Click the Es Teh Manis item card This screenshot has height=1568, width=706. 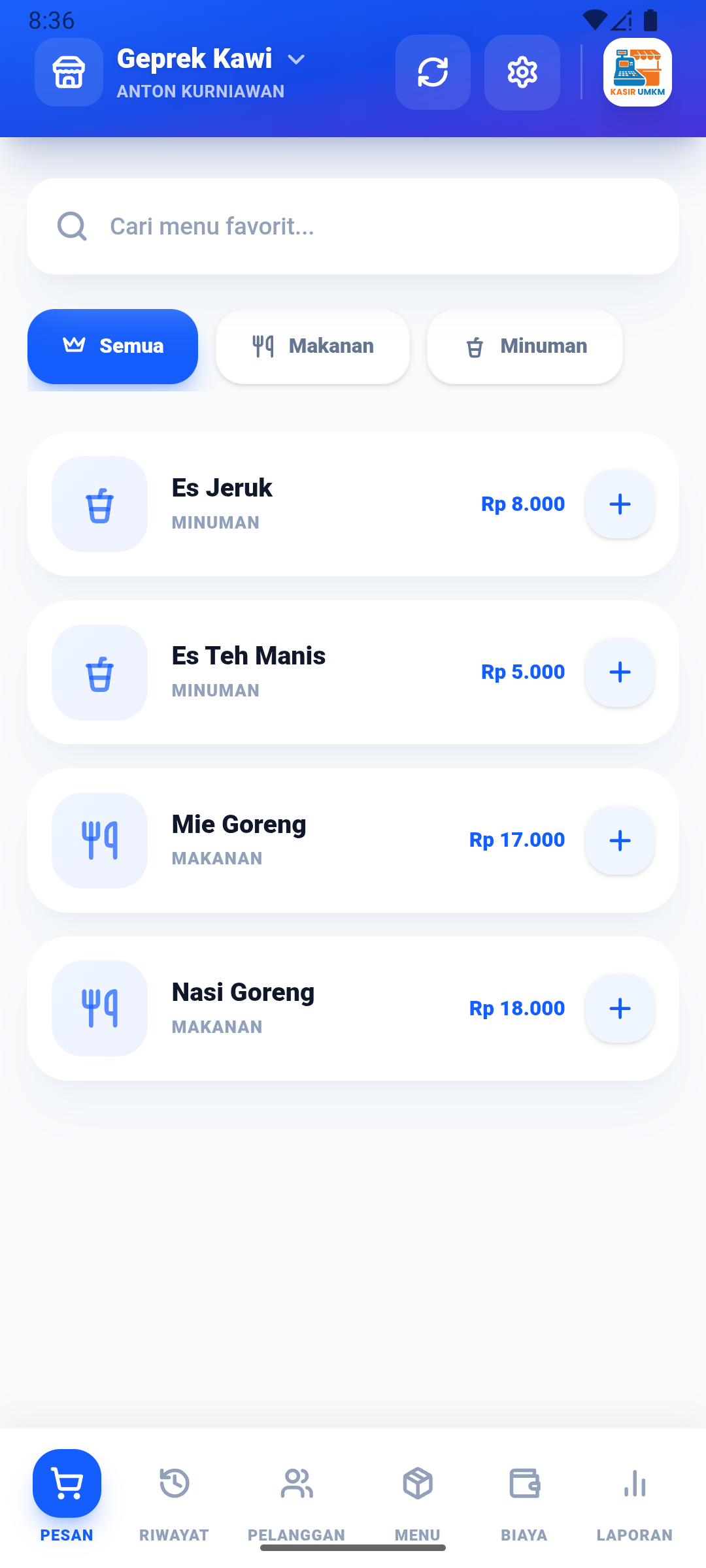[x=353, y=672]
